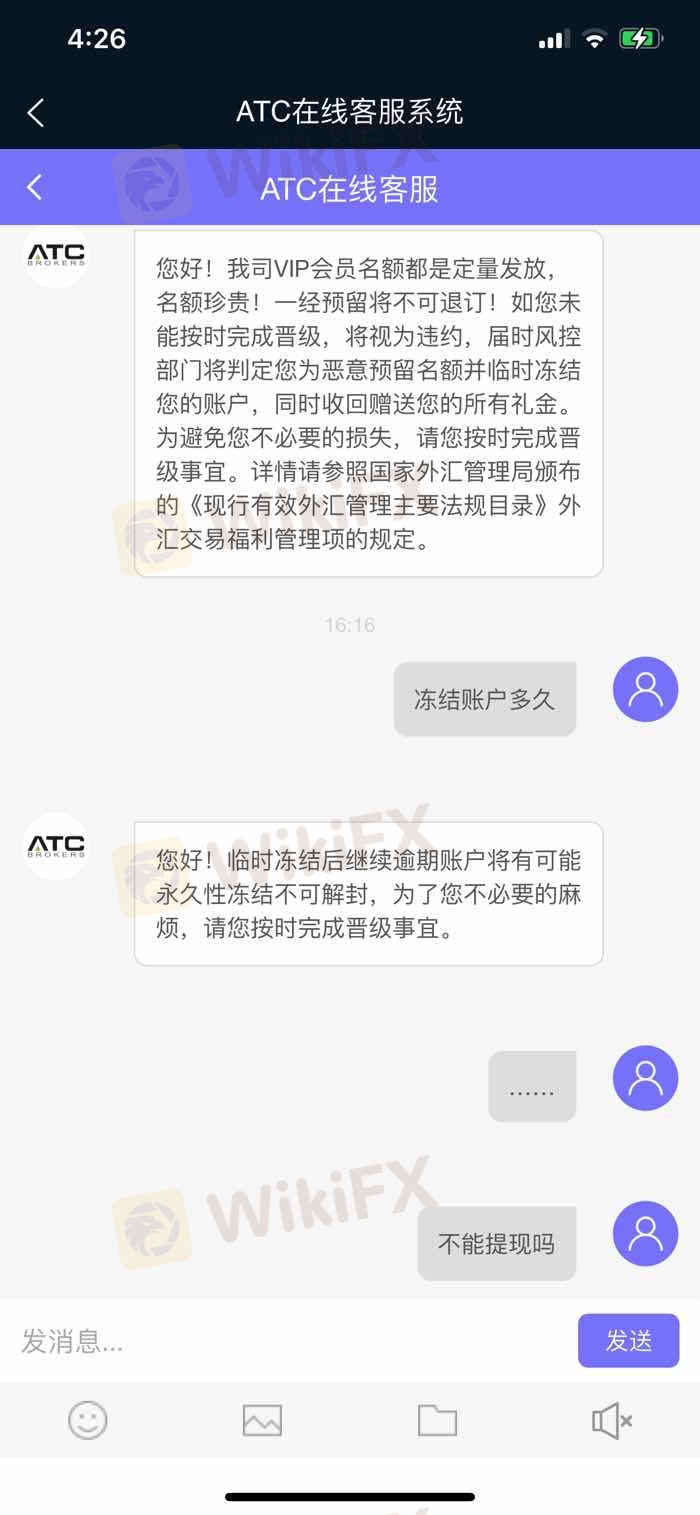This screenshot has width=700, height=1515.
Task: Open the emoji picker
Action: coord(88,1420)
